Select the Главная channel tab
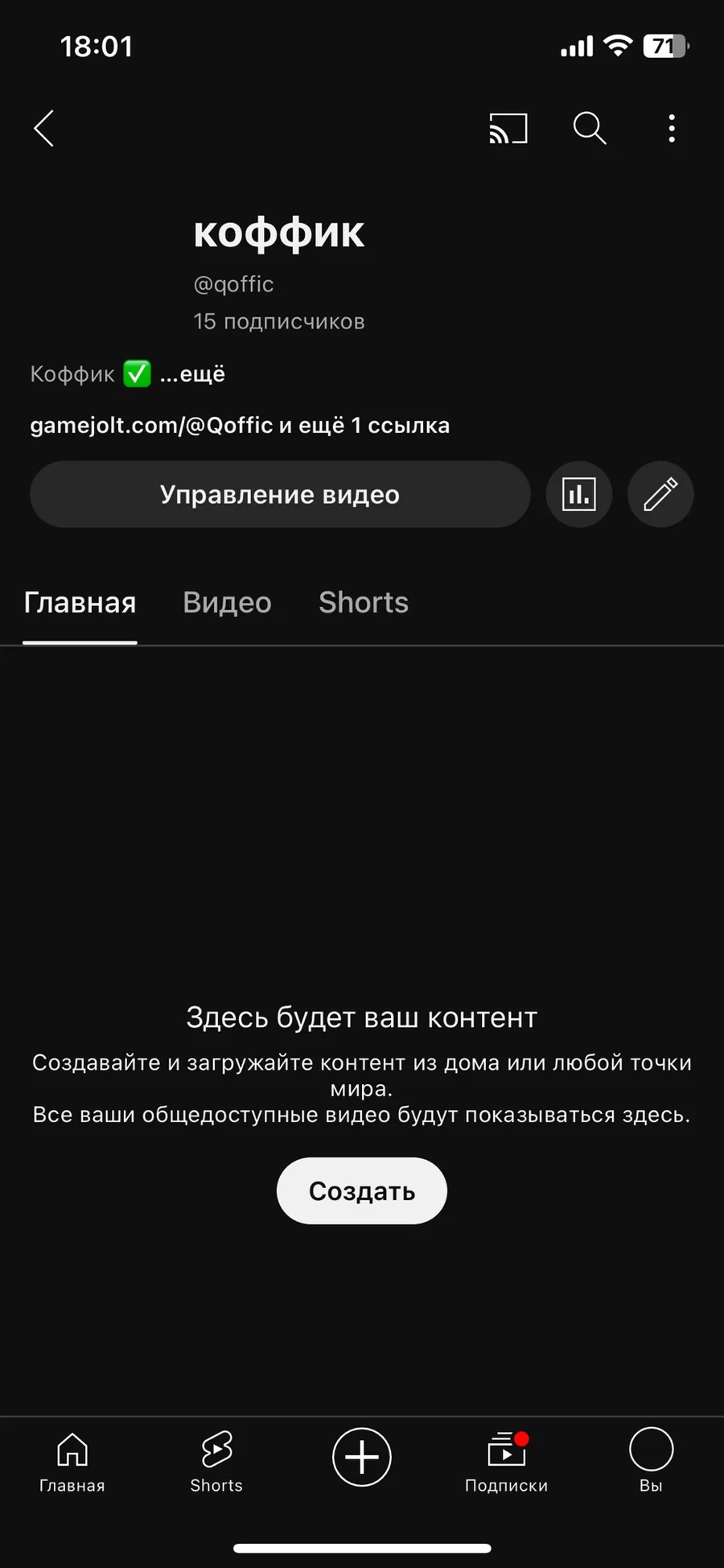Image resolution: width=724 pixels, height=1568 pixels. (80, 603)
